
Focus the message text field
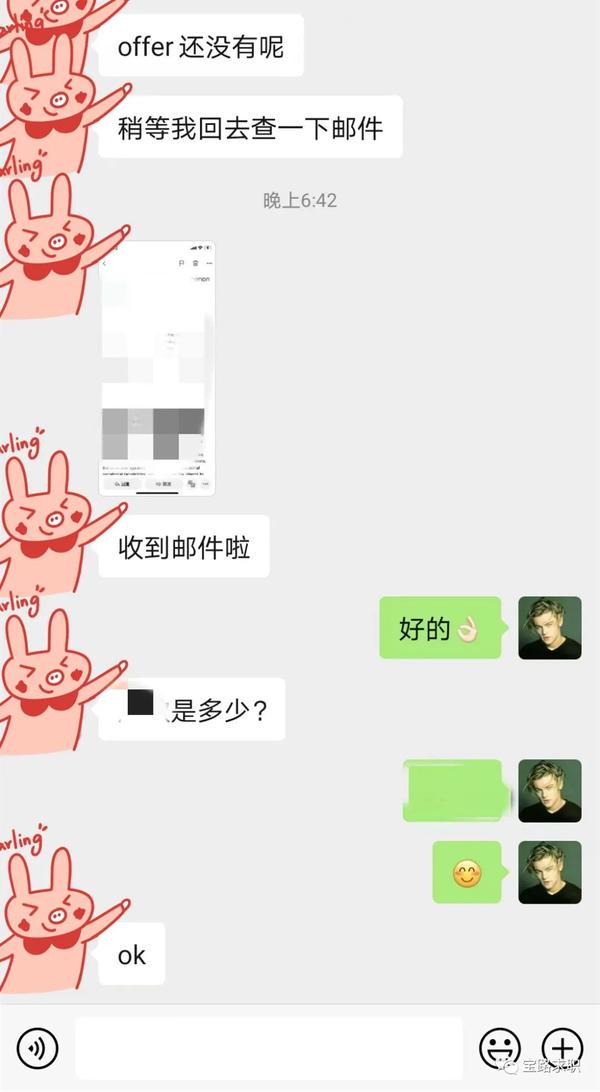(269, 1048)
